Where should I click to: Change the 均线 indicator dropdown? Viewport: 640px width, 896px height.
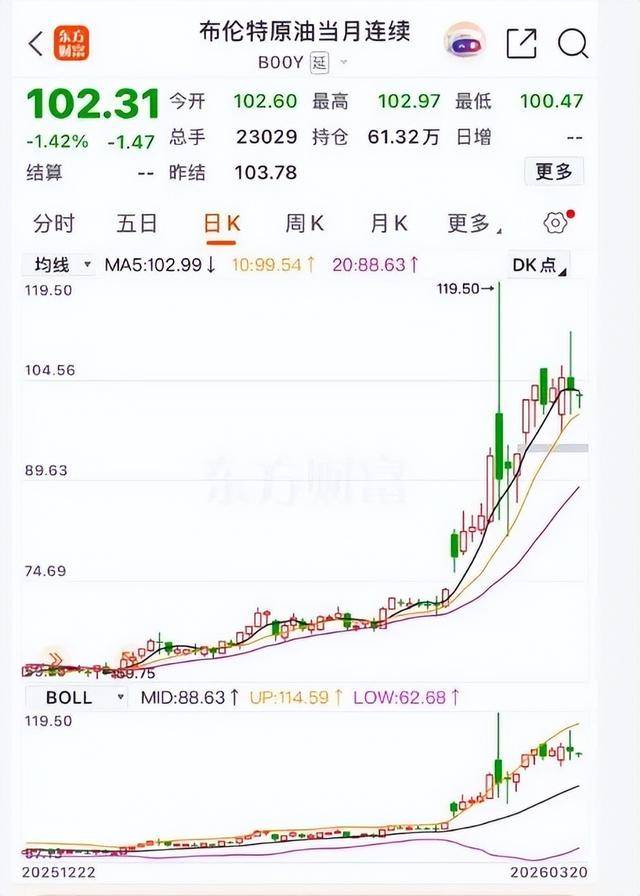click(60, 265)
